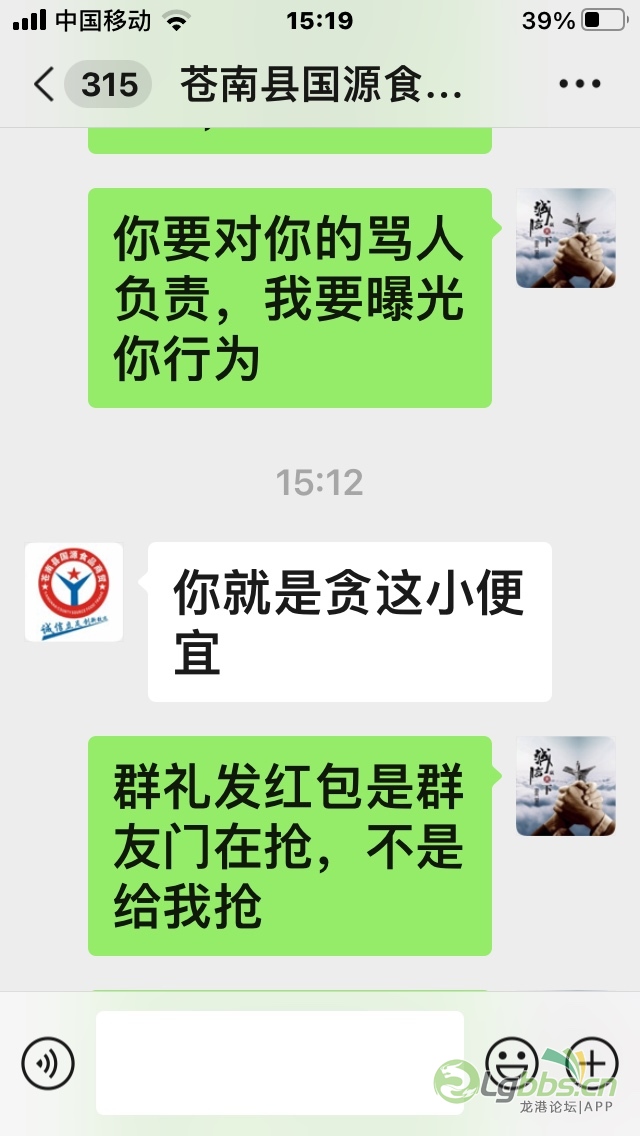Open the chat info overflow menu
The height and width of the screenshot is (1136, 640).
(579, 85)
